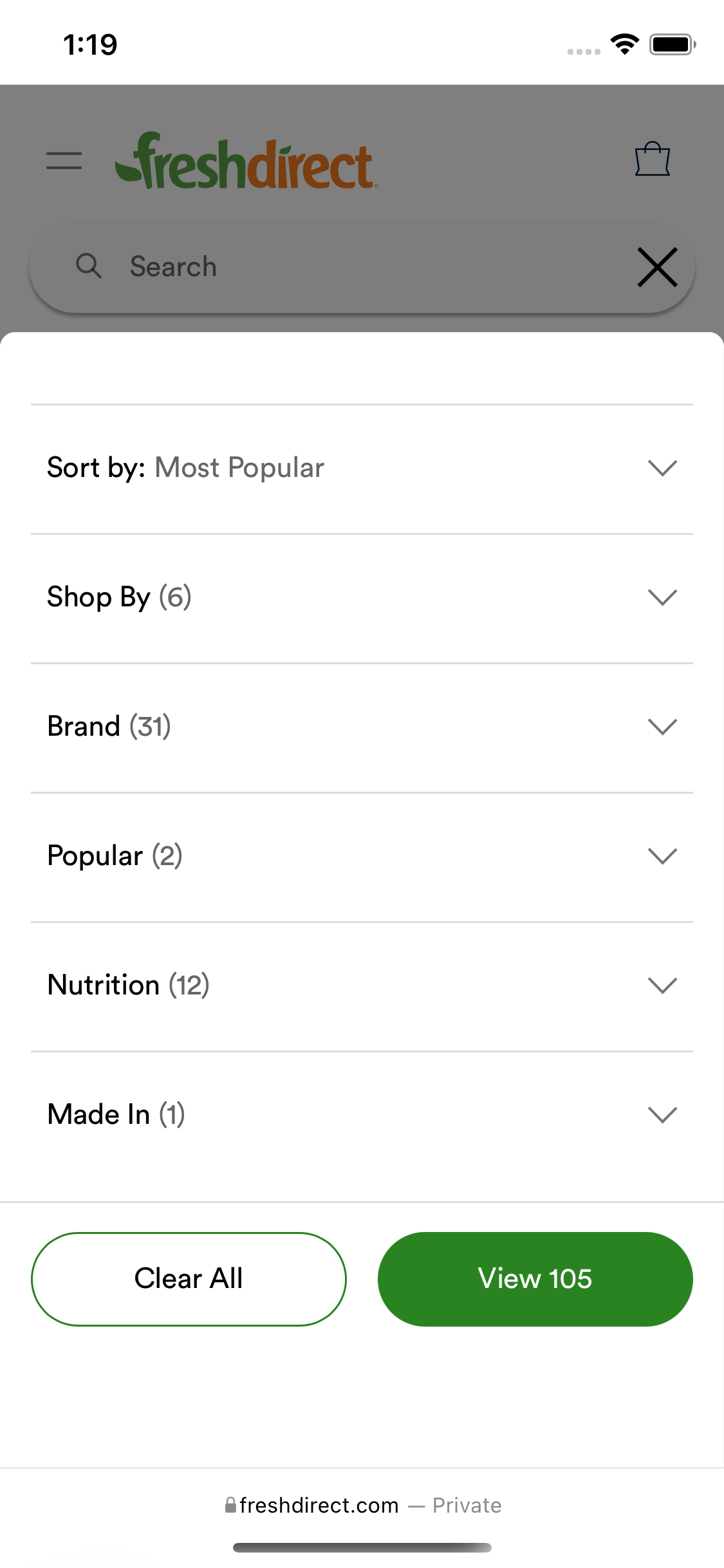This screenshot has height=1568, width=724.
Task: Click the freshdirect.com address bar
Action: pyautogui.click(x=362, y=1505)
